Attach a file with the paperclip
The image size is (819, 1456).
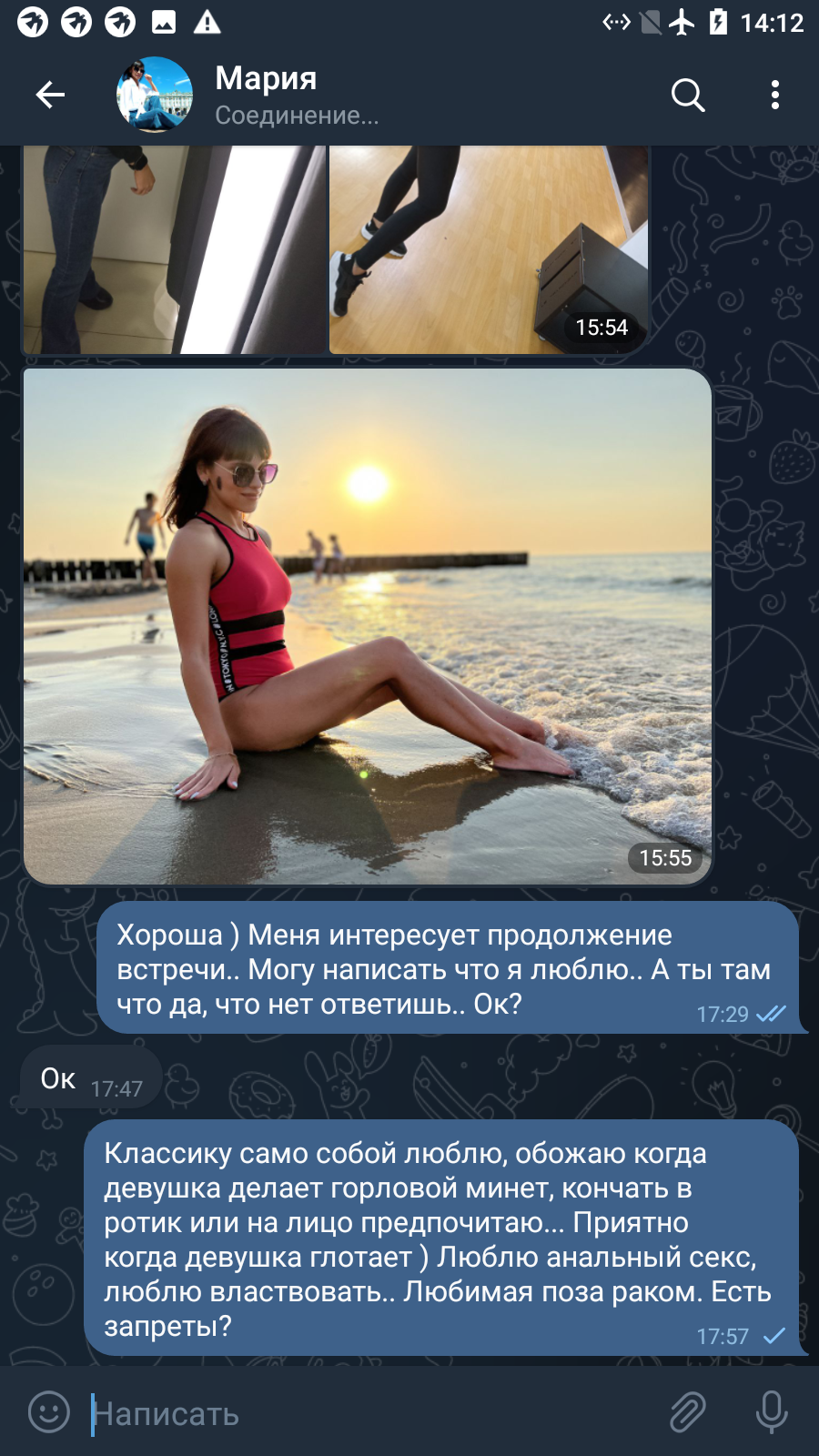tap(688, 1412)
